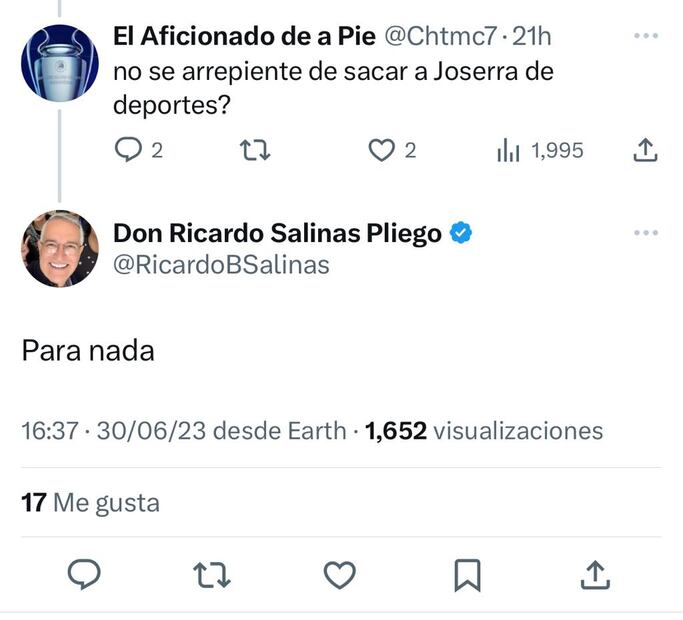Reply to El Aficionado de a Pie's tweet
The width and height of the screenshot is (683, 620).
[129, 151]
